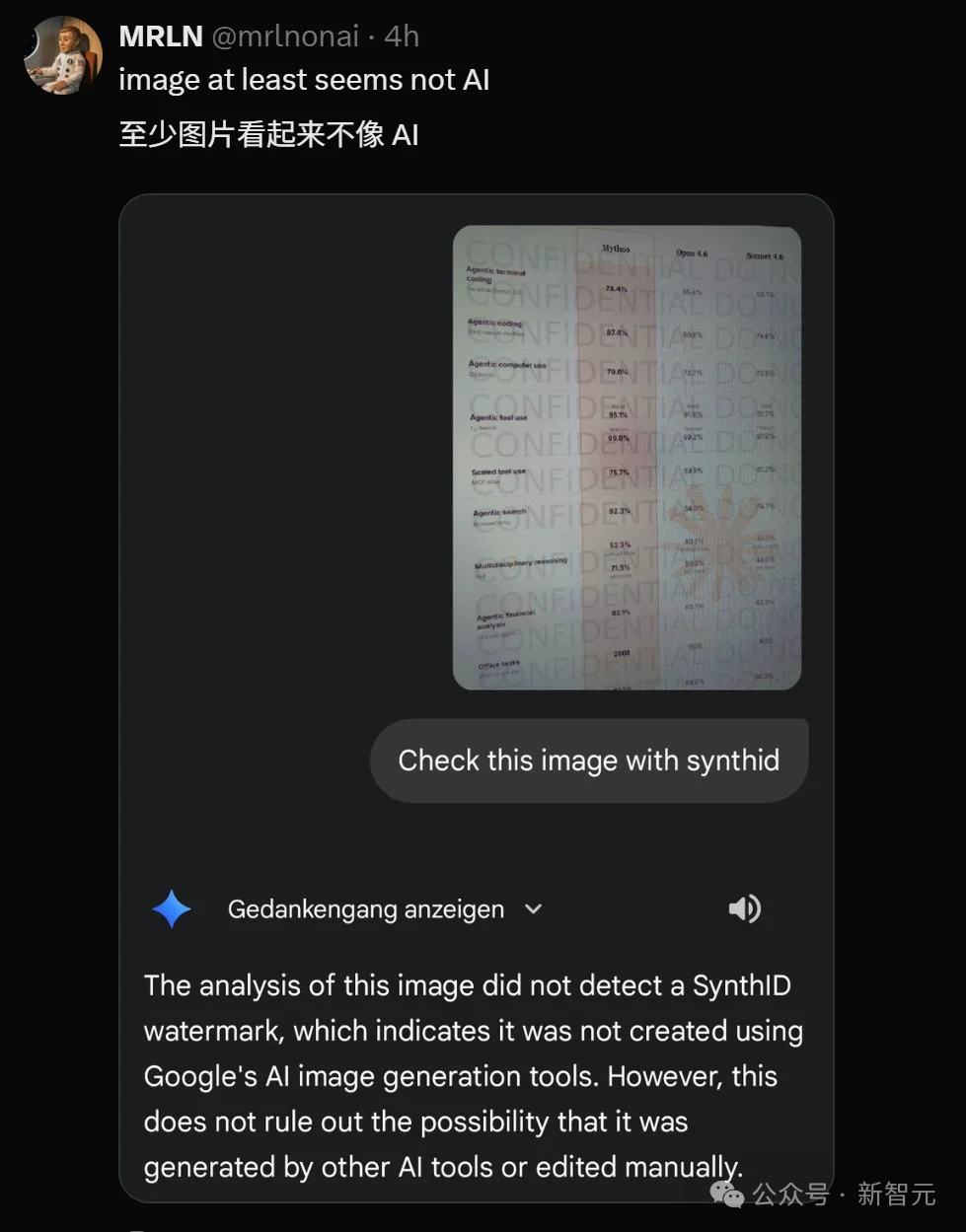Image resolution: width=966 pixels, height=1232 pixels.
Task: Select the astronaut profile picture
Action: coord(62,56)
